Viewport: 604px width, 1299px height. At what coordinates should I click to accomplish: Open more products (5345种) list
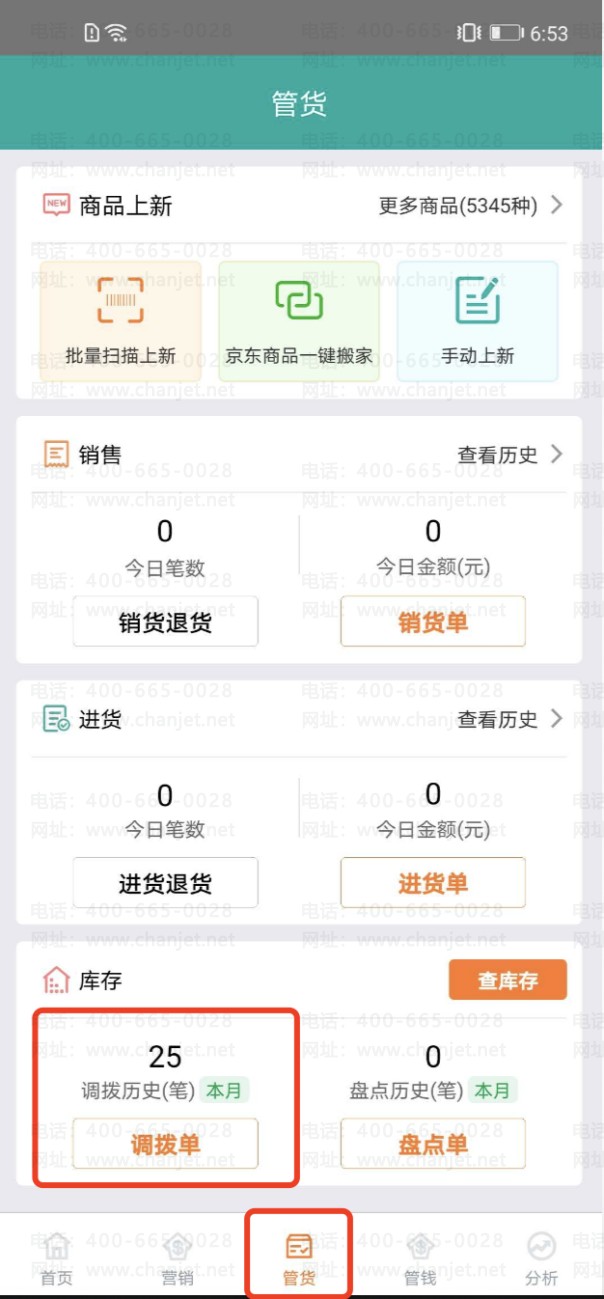click(470, 206)
